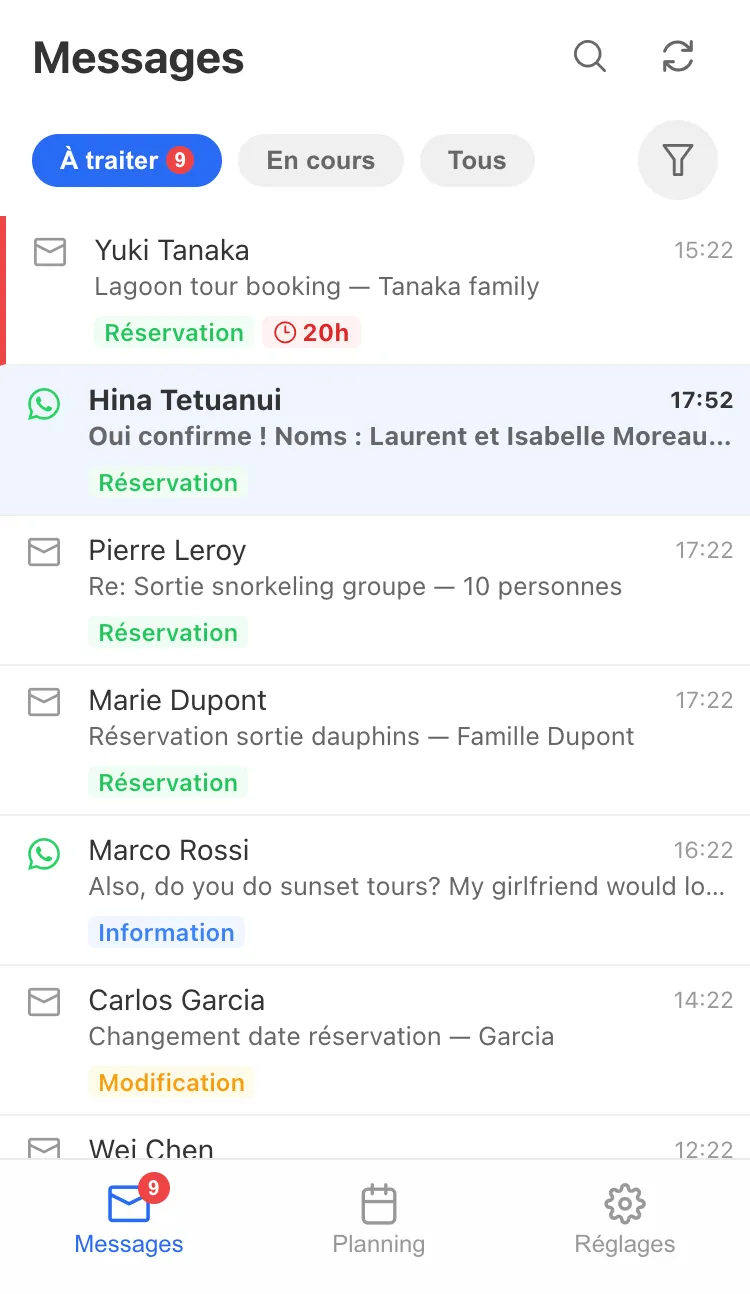Open the filter funnel icon
750x1294 pixels.
point(678,160)
